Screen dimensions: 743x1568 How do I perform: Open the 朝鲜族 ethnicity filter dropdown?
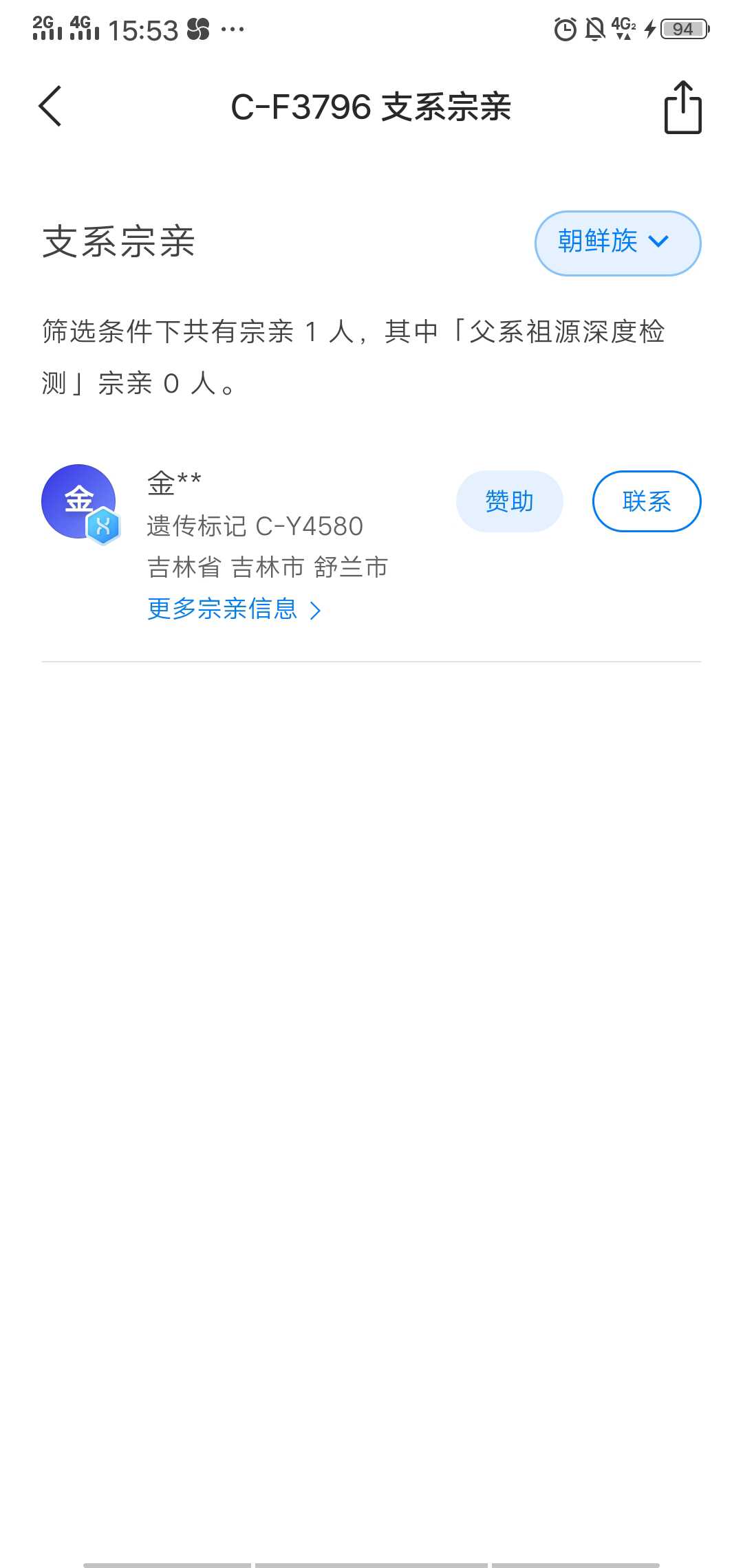(618, 243)
